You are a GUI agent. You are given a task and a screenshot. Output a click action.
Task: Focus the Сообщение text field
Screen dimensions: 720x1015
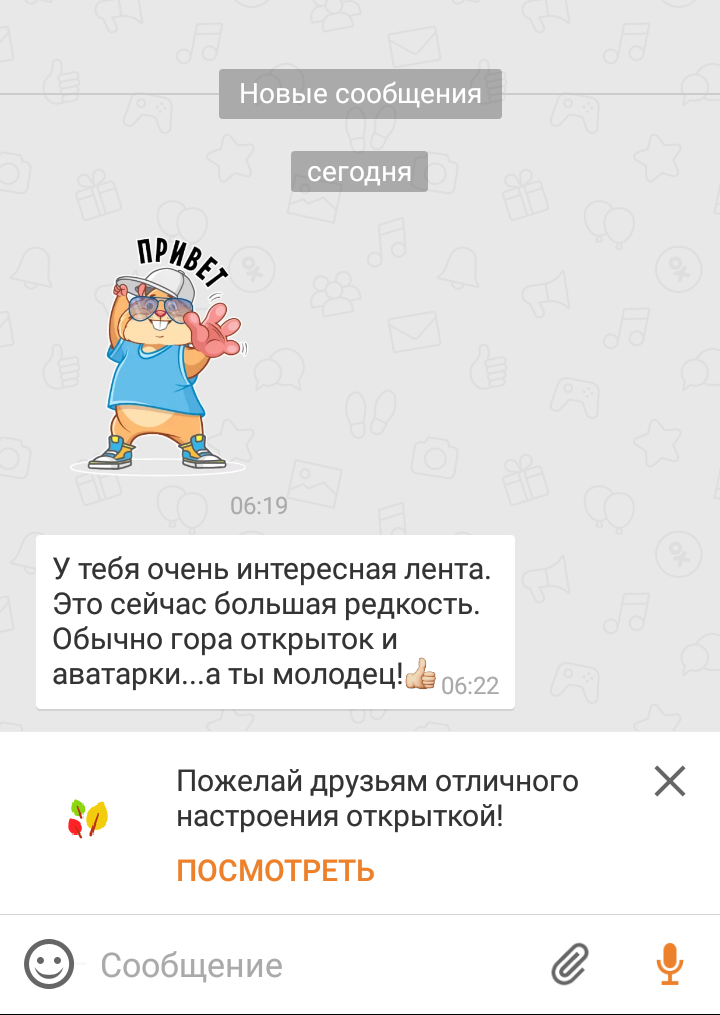310,965
